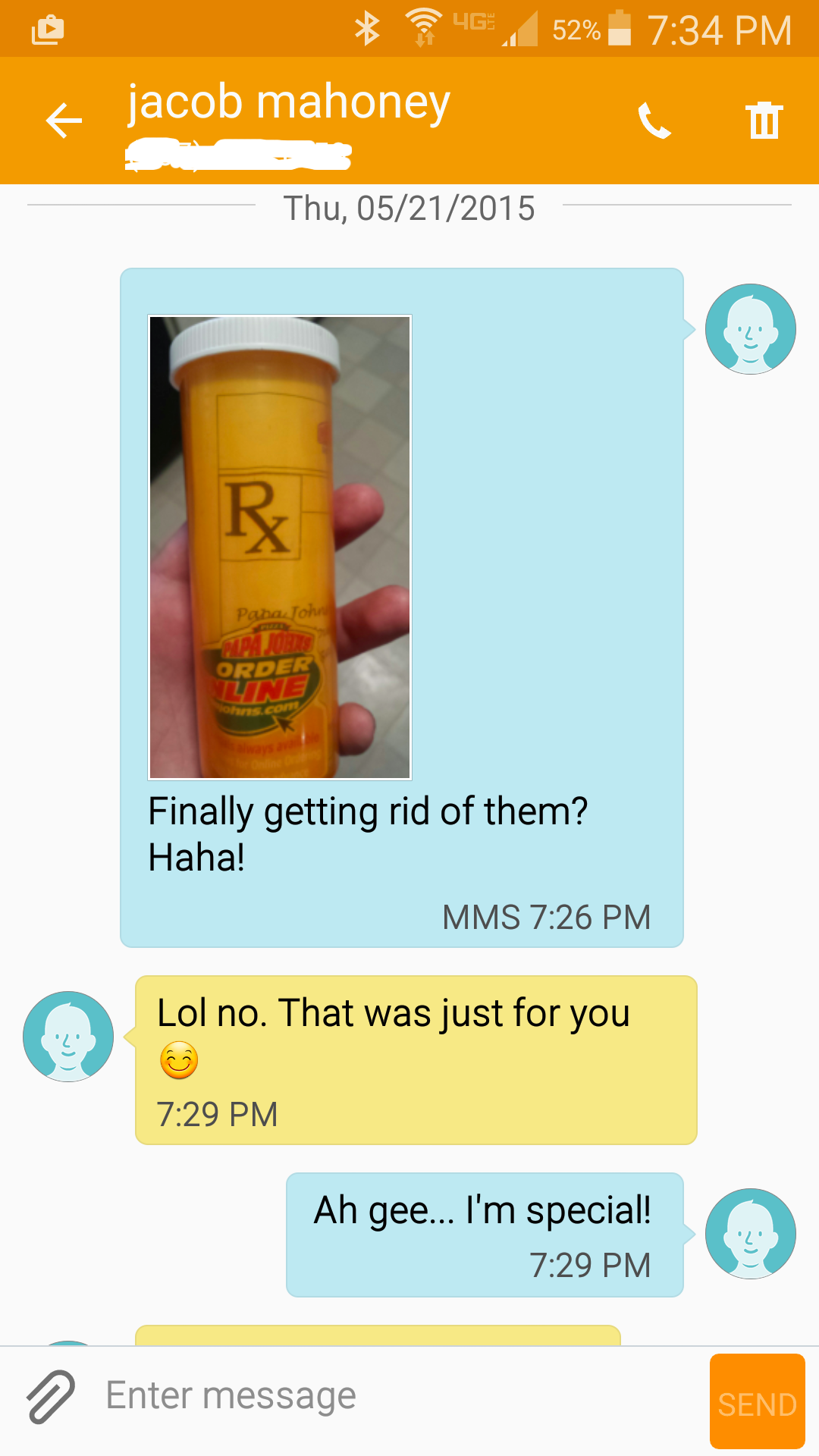Open jacob mahoney contact details header

tap(288, 103)
